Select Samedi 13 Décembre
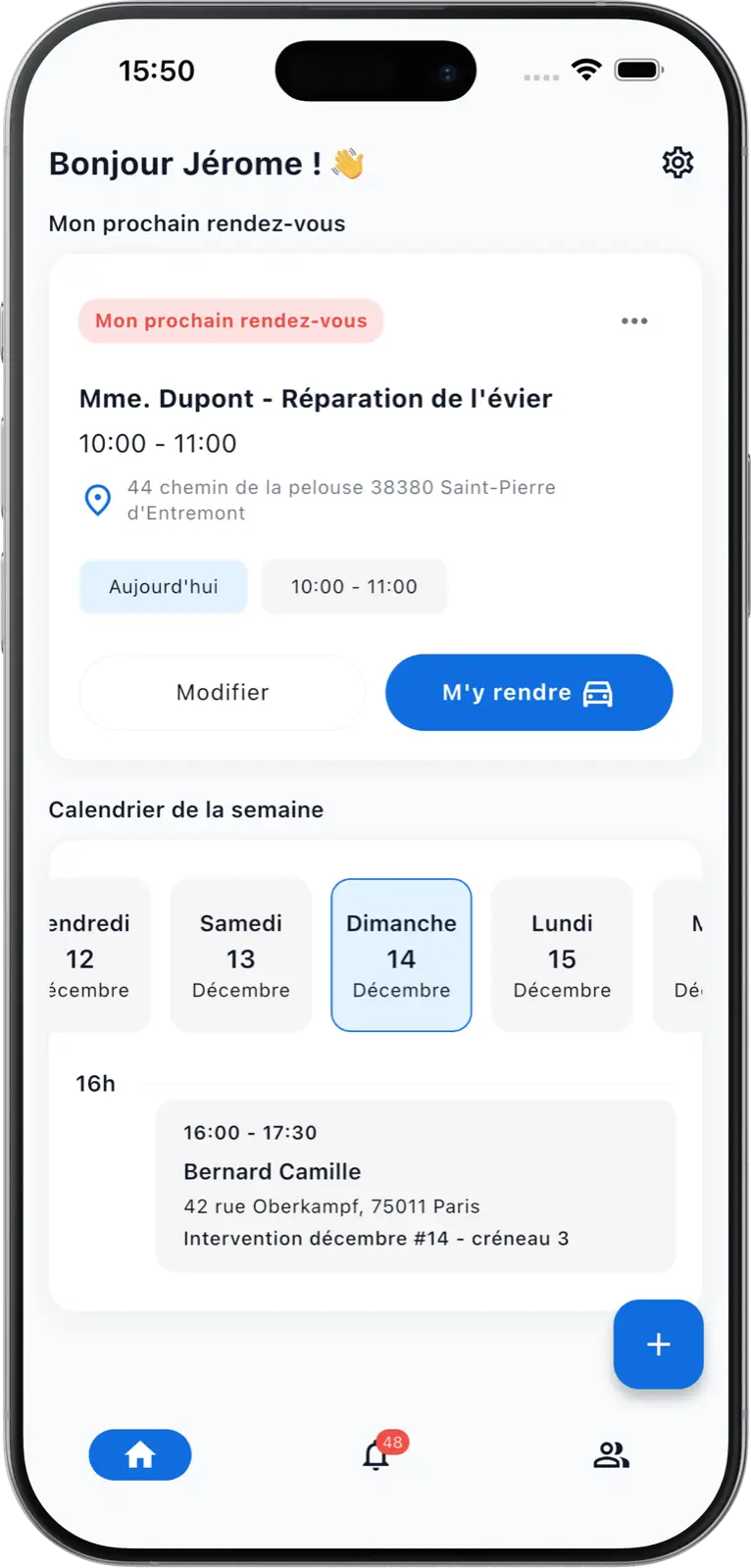Viewport: 751px width, 1568px height. tap(241, 955)
